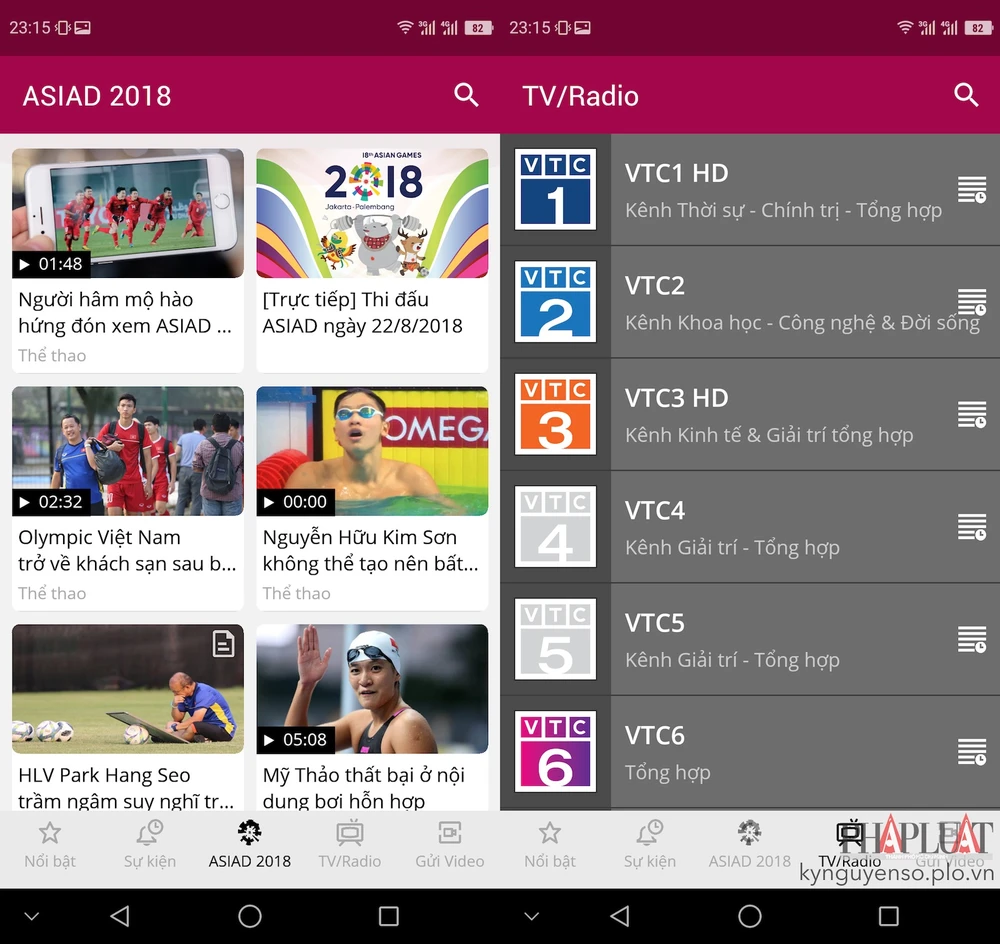
Task: Open the Sự kiện tab on the TV/Radio screen
Action: pyautogui.click(x=650, y=845)
